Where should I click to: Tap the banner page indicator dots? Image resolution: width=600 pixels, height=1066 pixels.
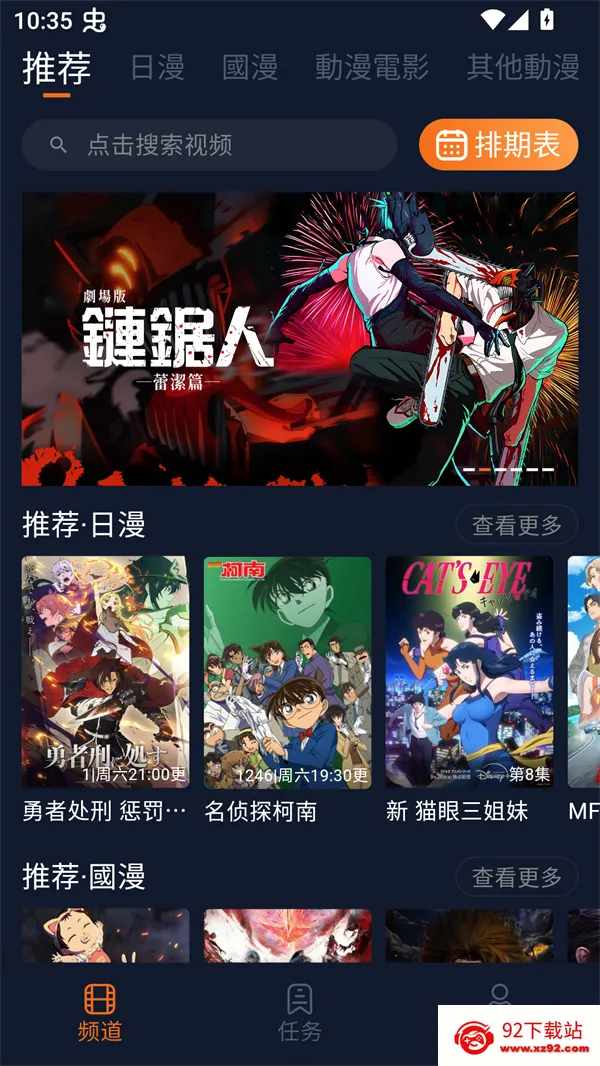click(509, 470)
